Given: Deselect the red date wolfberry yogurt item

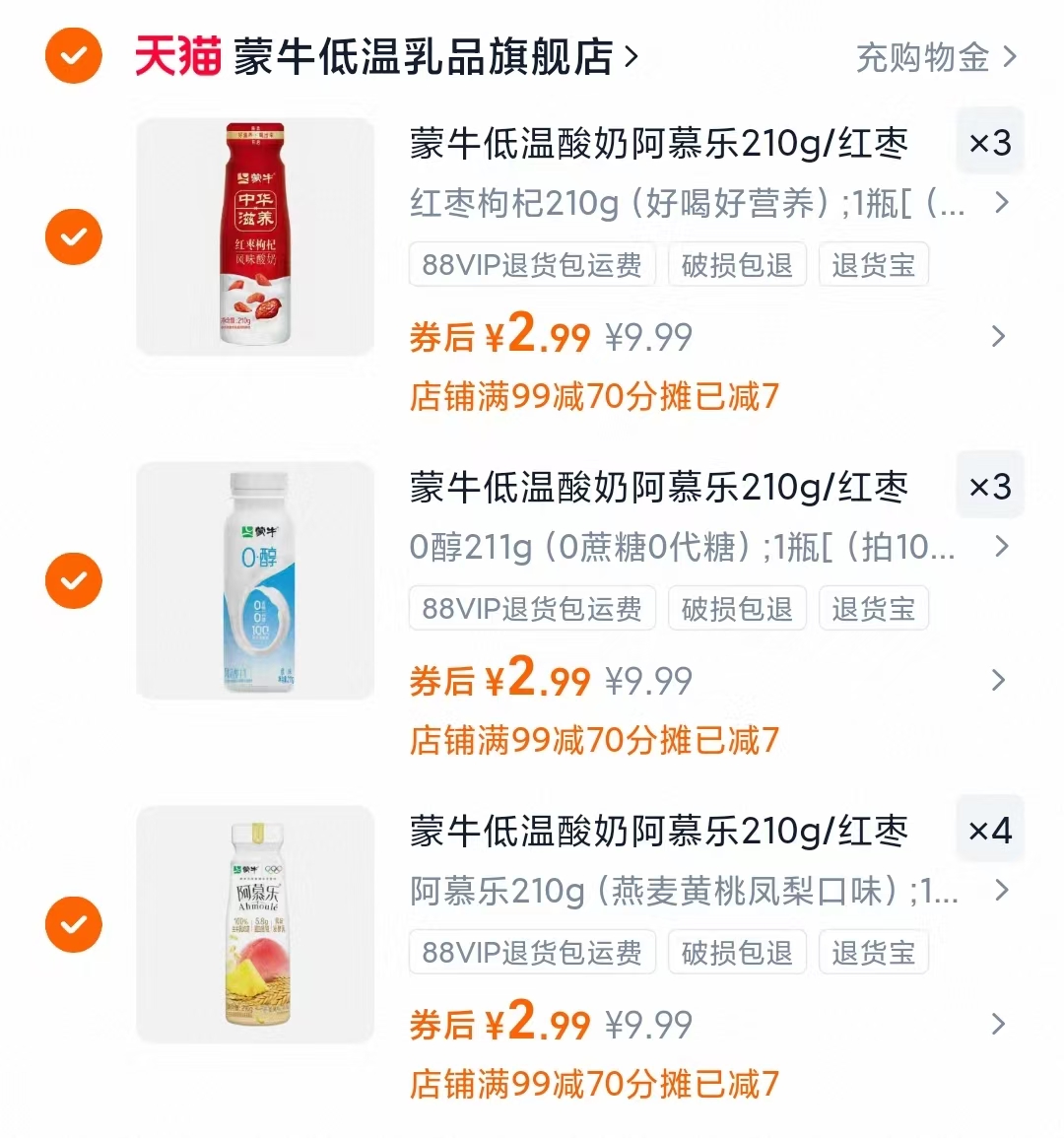Looking at the screenshot, I should click(73, 236).
